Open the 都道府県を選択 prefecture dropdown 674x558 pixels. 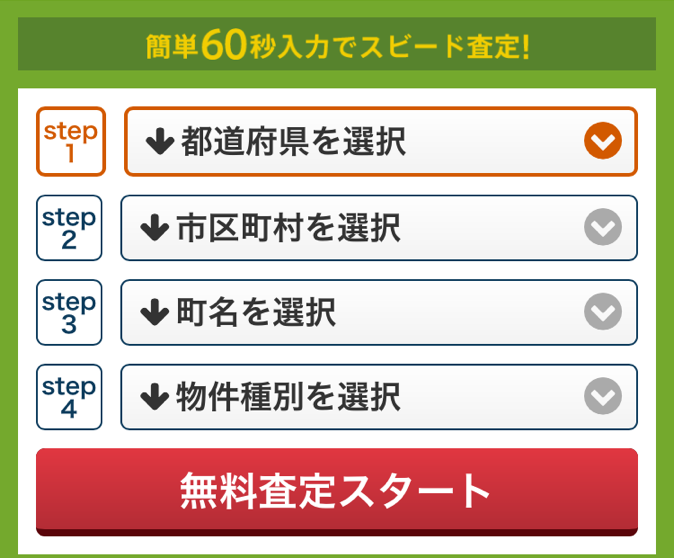pyautogui.click(x=380, y=142)
